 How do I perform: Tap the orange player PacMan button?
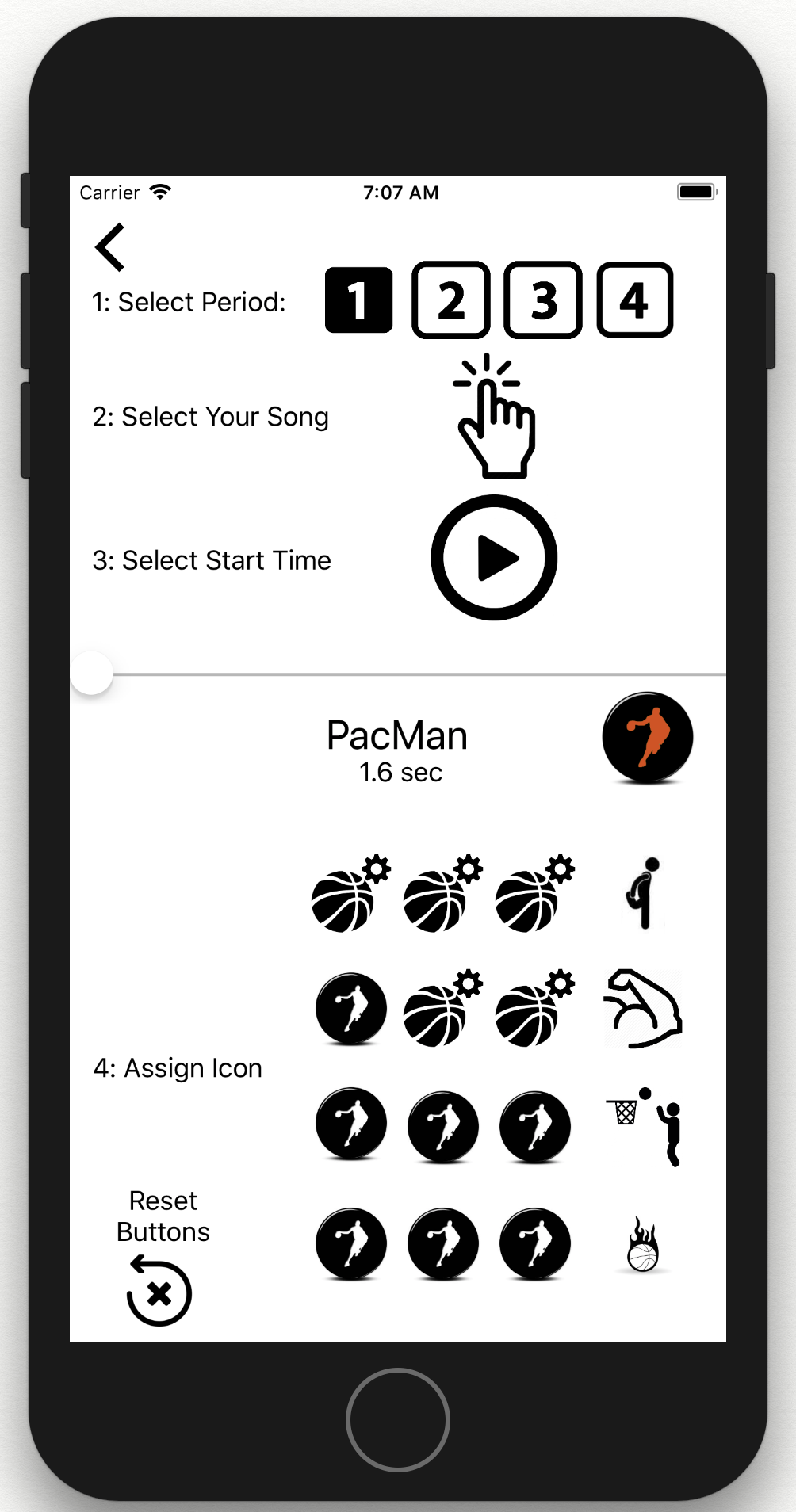pos(648,738)
